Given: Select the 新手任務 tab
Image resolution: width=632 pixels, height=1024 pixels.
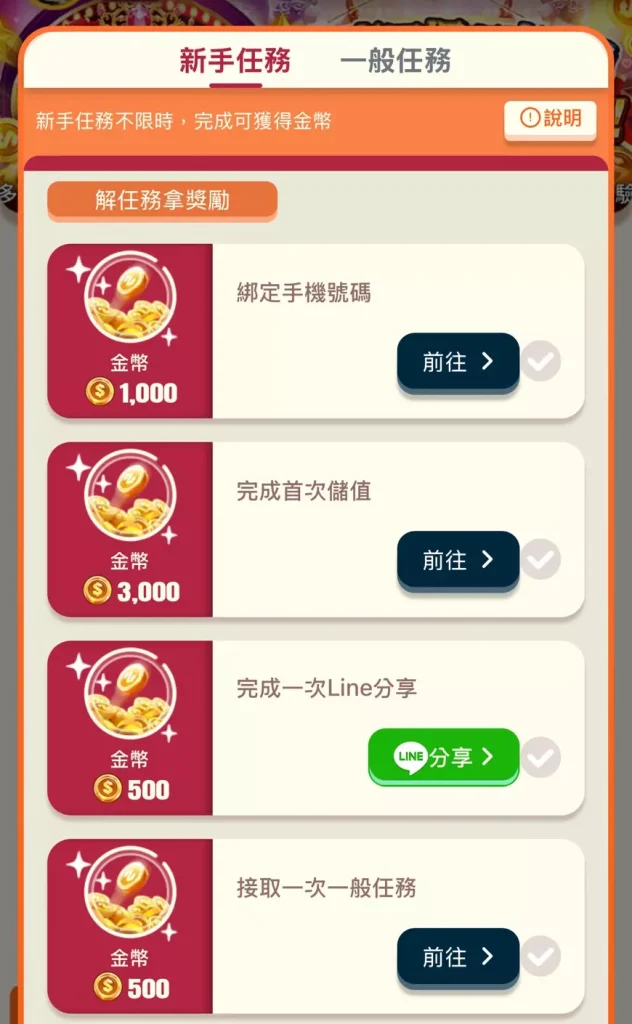Looking at the screenshot, I should 235,61.
